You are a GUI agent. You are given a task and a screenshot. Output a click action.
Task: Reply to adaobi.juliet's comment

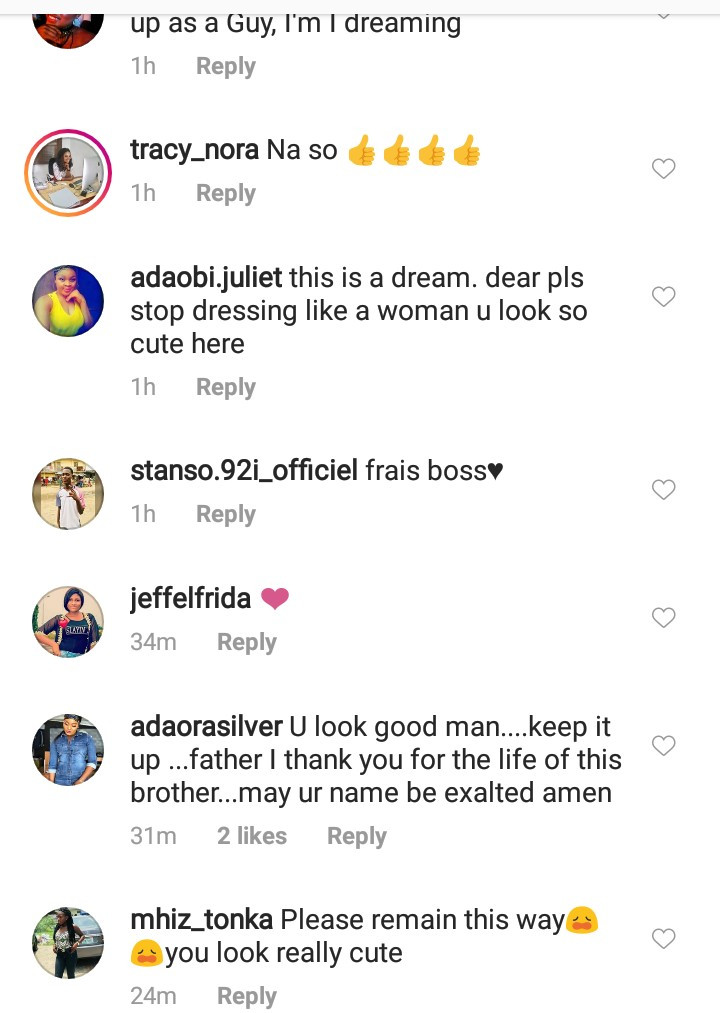point(225,387)
